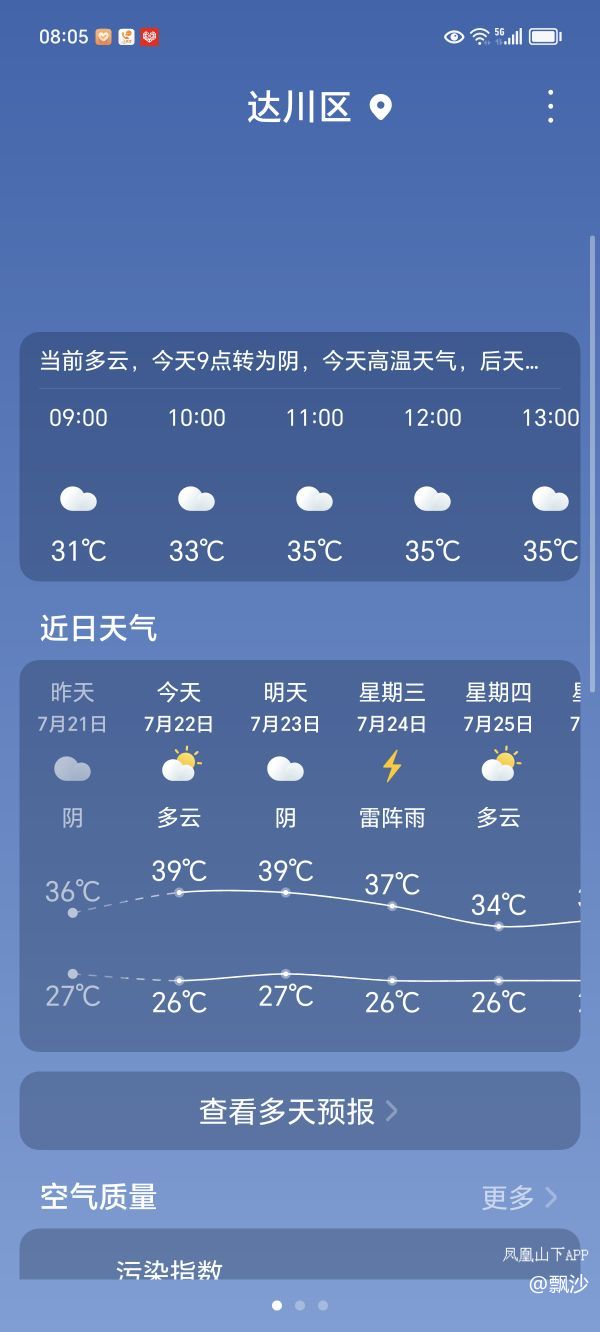Open the three-dot overflow menu

point(550,106)
